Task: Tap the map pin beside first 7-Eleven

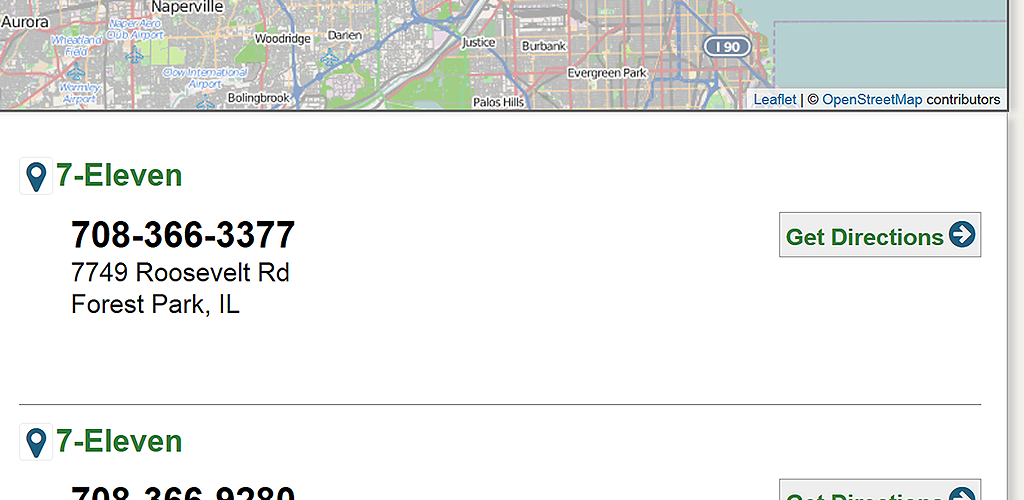Action: [x=36, y=177]
